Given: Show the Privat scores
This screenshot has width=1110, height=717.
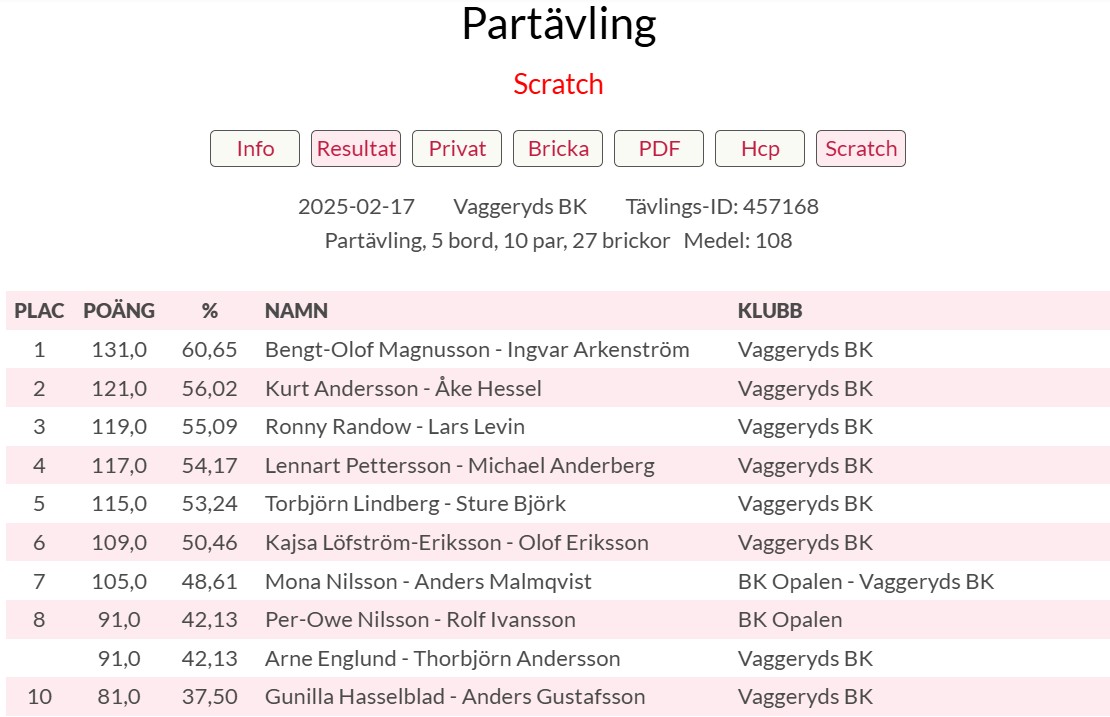Looking at the screenshot, I should [x=457, y=149].
